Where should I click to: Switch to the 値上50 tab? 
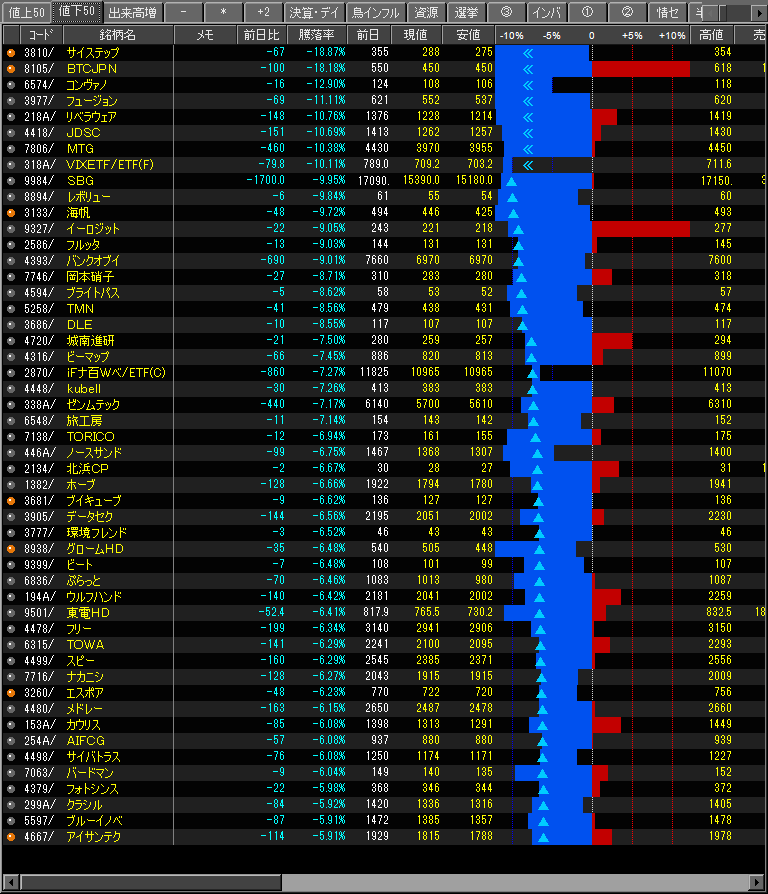pyautogui.click(x=26, y=12)
